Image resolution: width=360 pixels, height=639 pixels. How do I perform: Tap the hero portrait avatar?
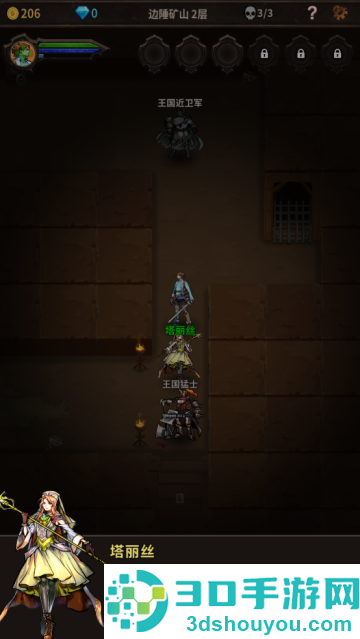22,54
